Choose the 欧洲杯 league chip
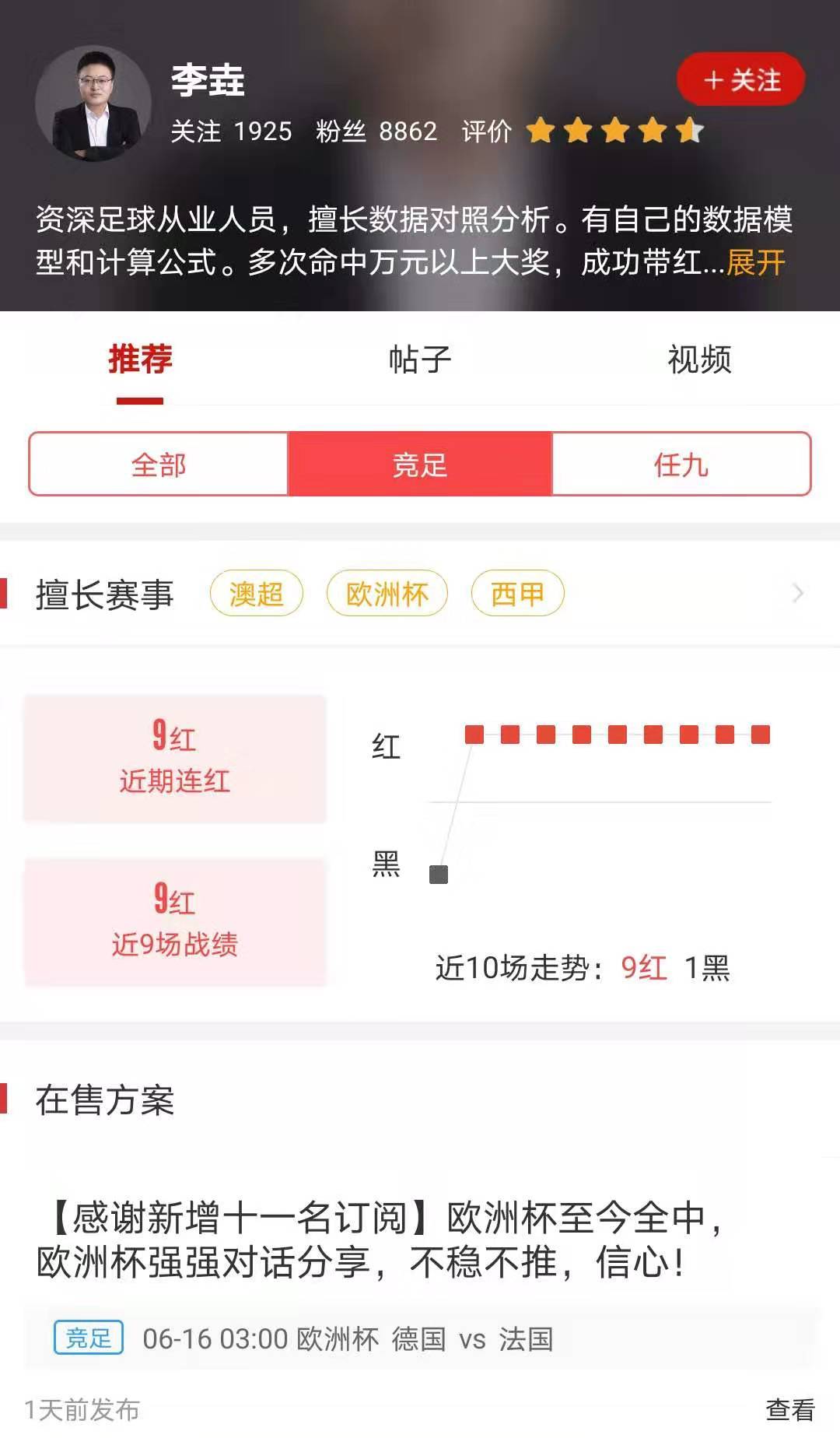The image size is (840, 1438). point(387,594)
